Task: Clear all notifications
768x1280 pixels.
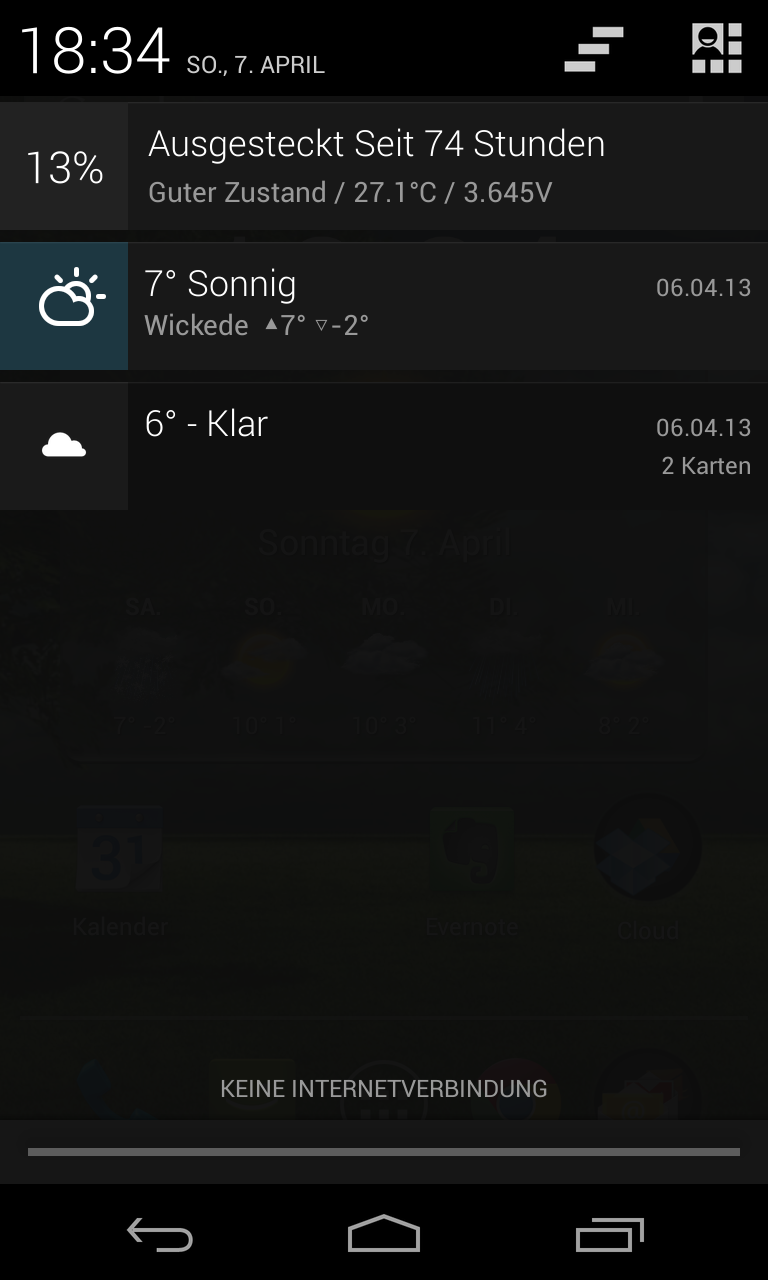Action: tap(594, 49)
